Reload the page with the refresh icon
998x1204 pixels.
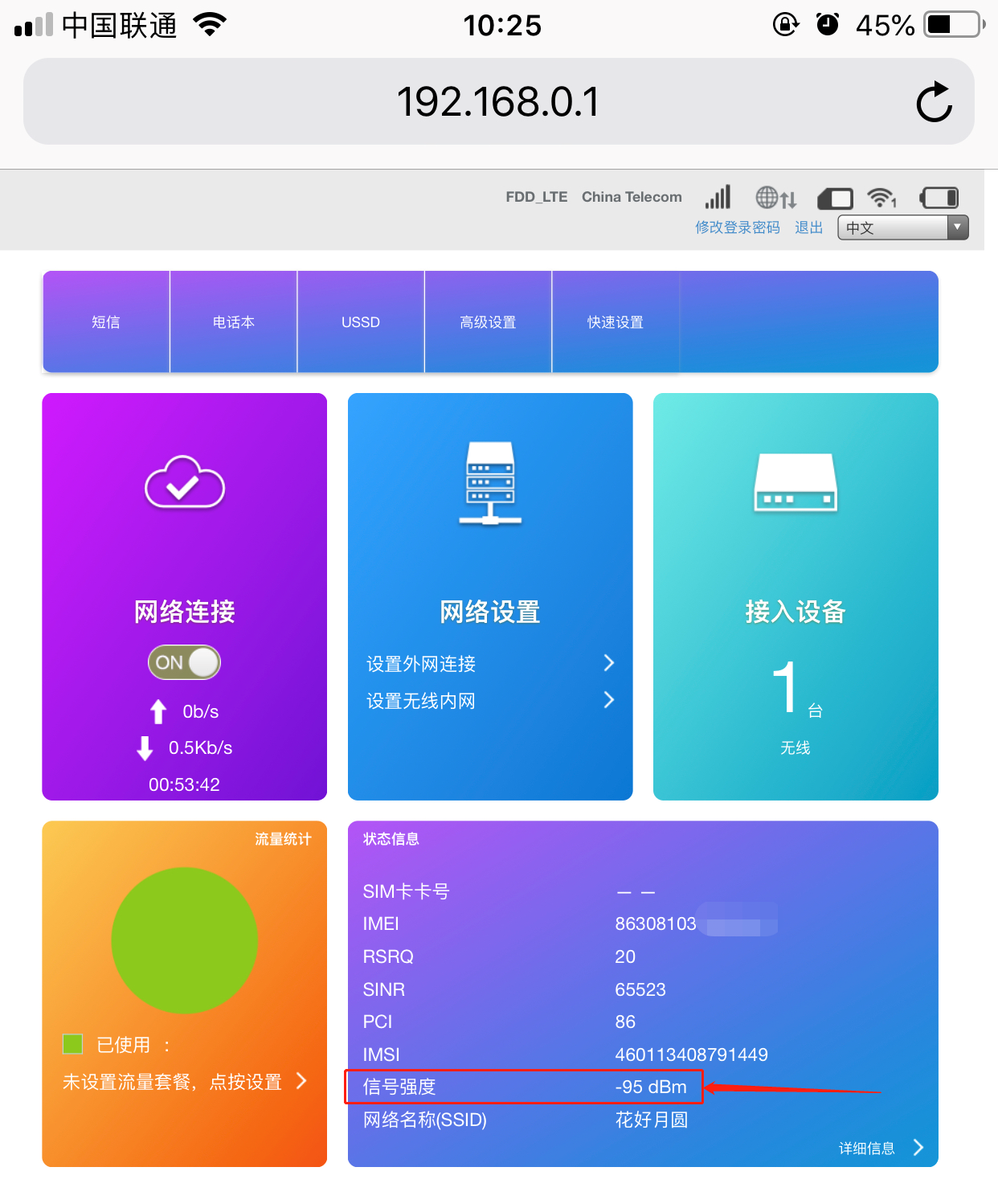click(934, 102)
